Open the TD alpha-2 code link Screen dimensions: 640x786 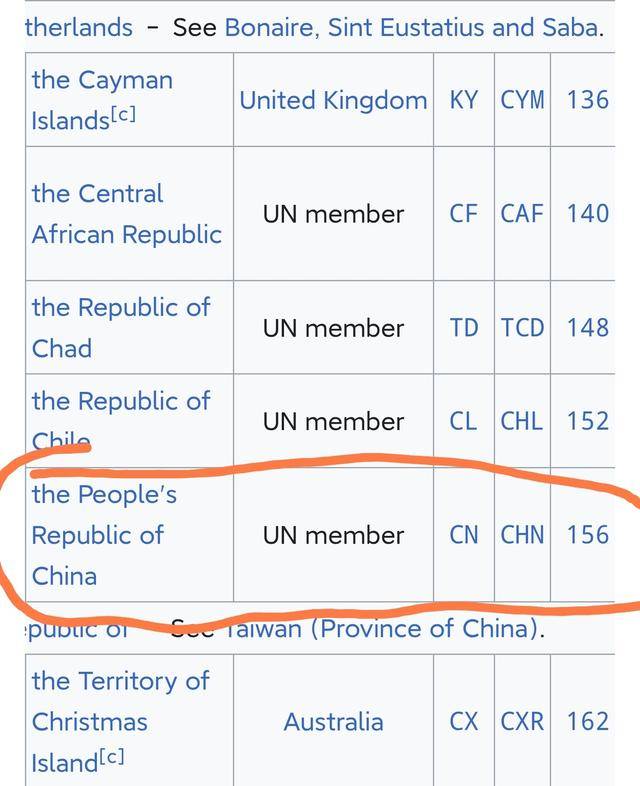pos(464,328)
